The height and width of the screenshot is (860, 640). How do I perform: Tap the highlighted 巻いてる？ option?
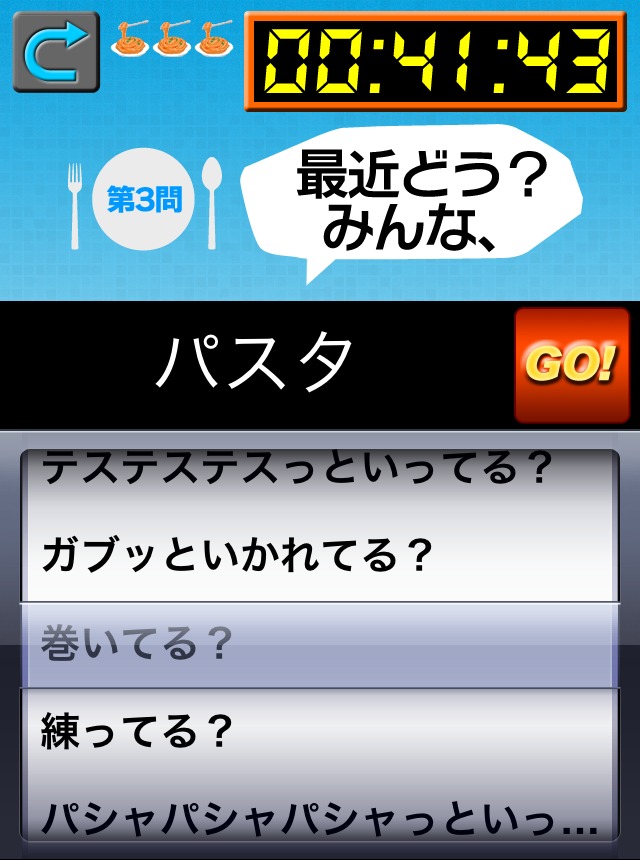click(x=137, y=645)
